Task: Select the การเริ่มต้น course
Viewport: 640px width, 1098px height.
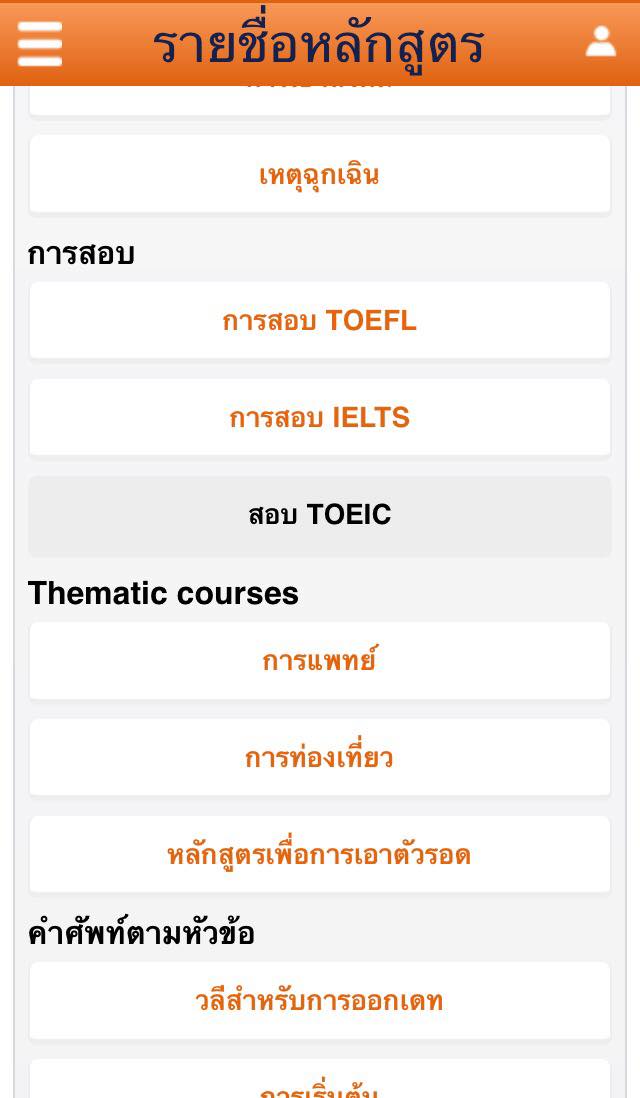Action: tap(320, 1085)
